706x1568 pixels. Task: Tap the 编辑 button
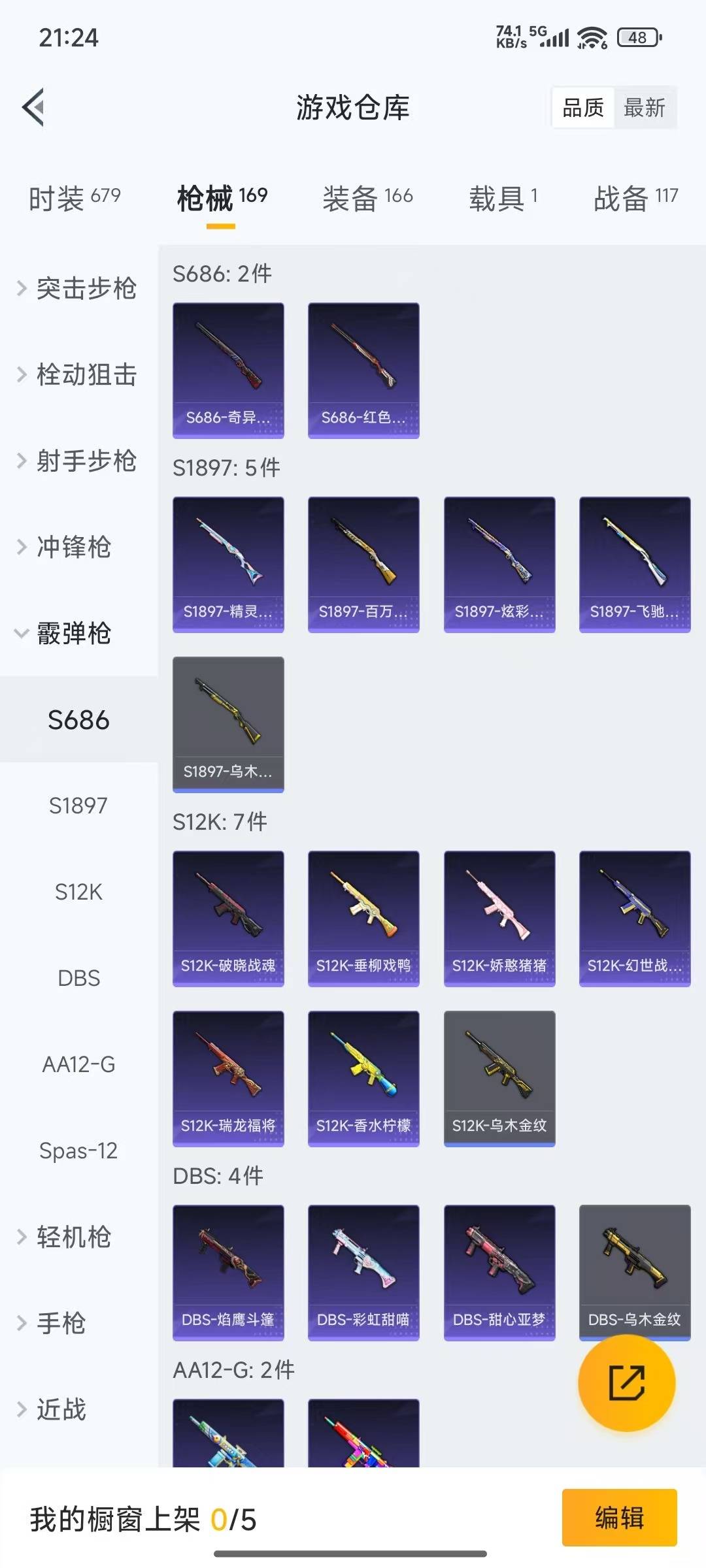point(619,1517)
